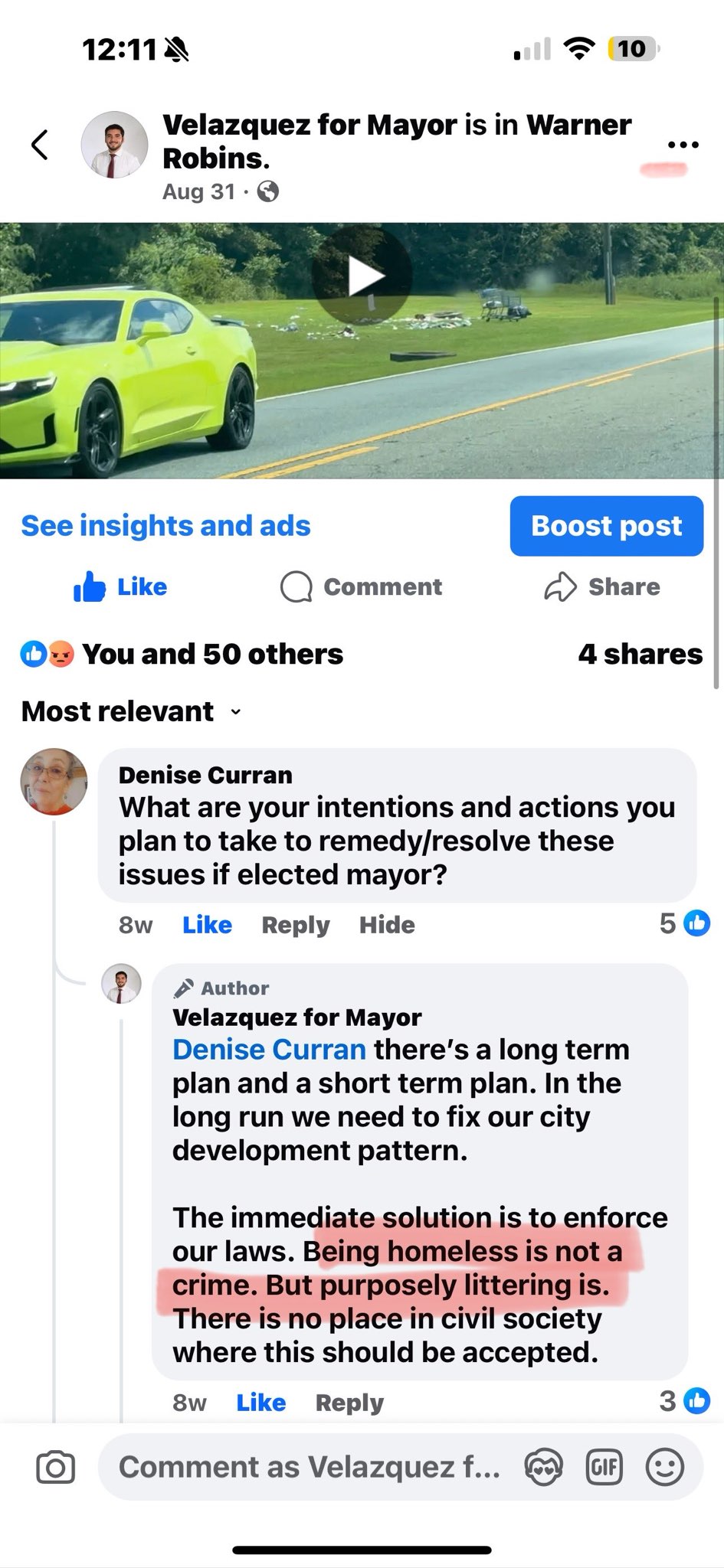Comment on the post
The width and height of the screenshot is (724, 1568).
(362, 587)
